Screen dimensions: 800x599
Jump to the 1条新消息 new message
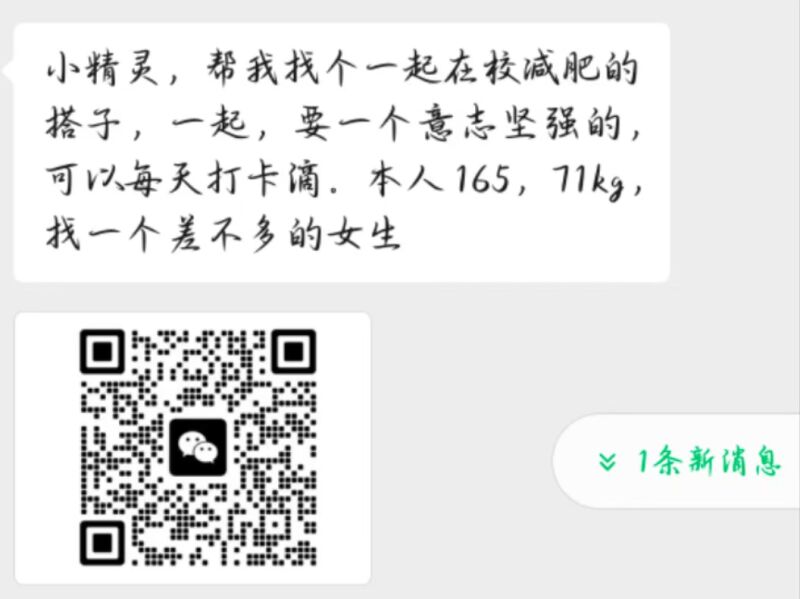pyautogui.click(x=688, y=461)
